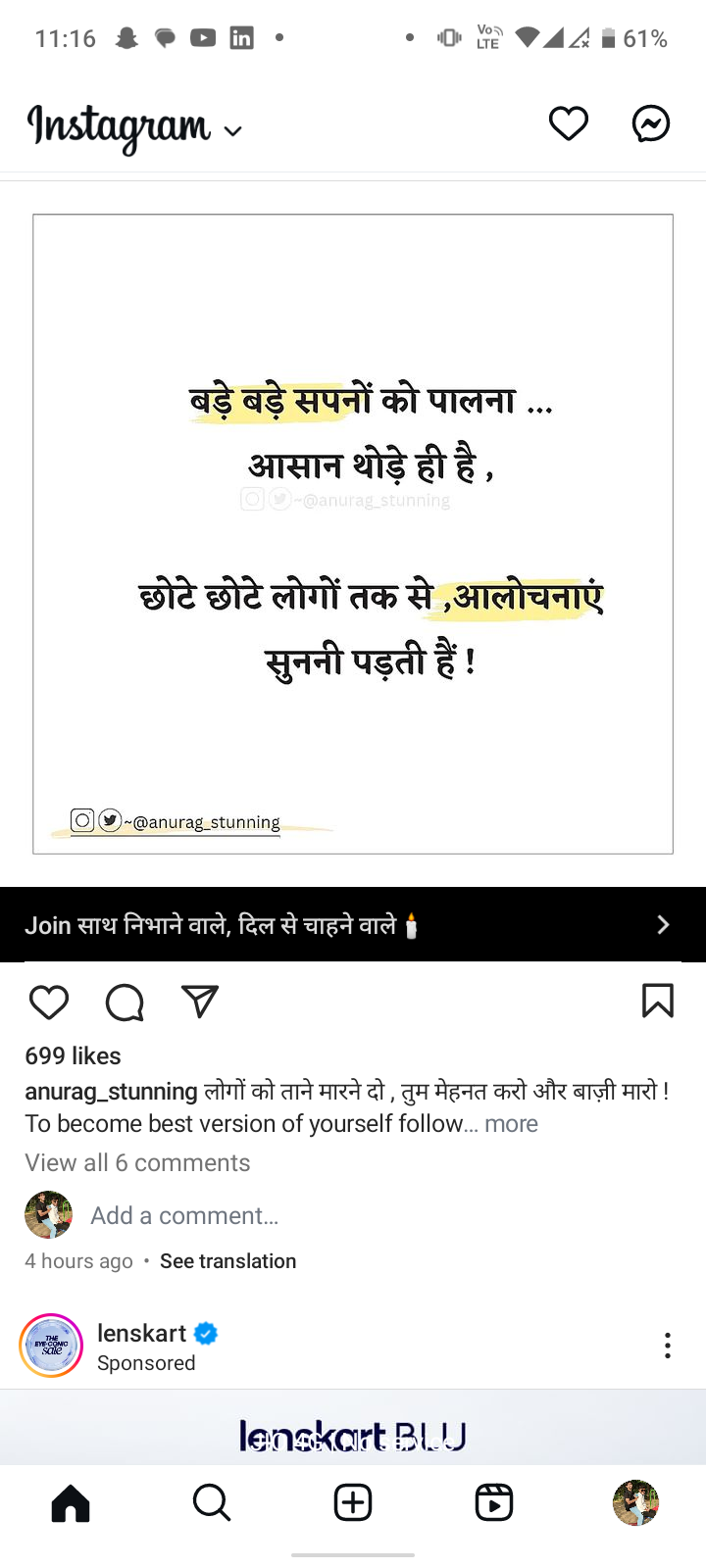Screen dimensions: 706x1568
Task: Go to the Home tab
Action: 71,1502
